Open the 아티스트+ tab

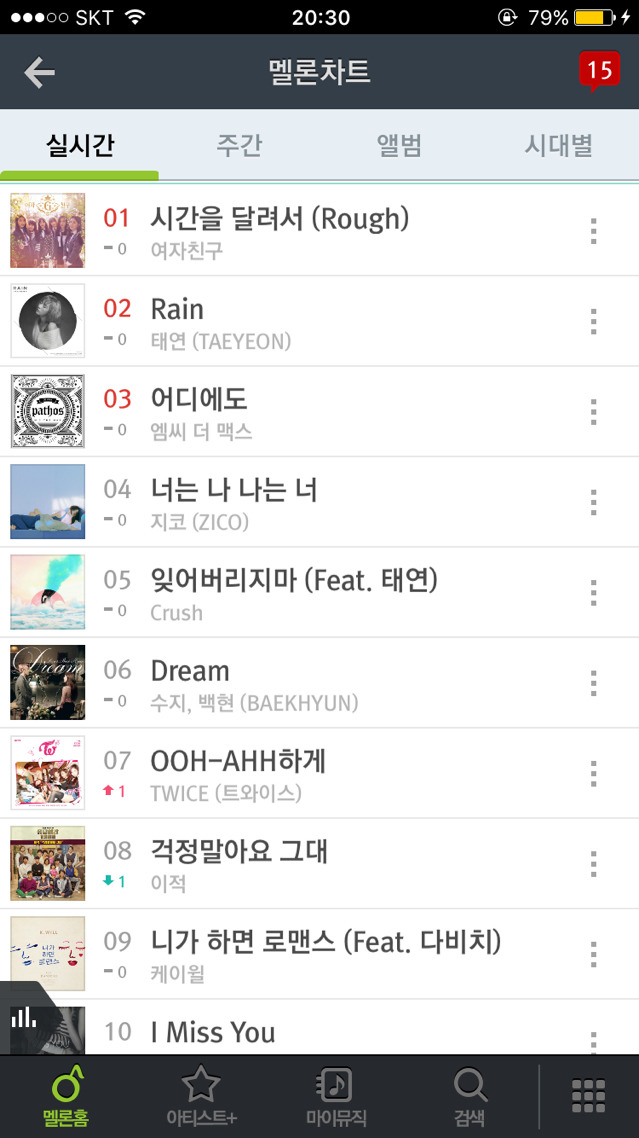click(x=201, y=1096)
